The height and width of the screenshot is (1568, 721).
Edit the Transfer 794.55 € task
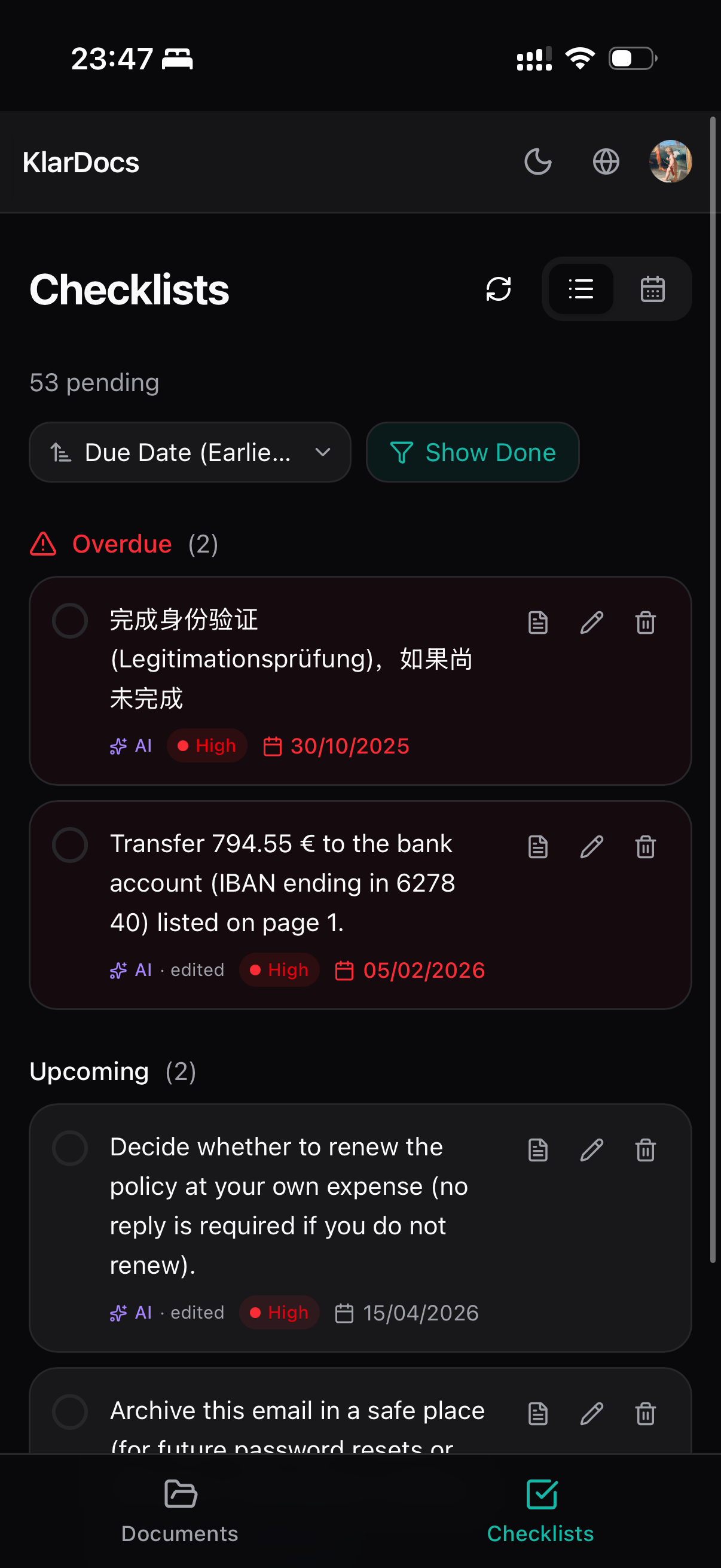pos(591,847)
